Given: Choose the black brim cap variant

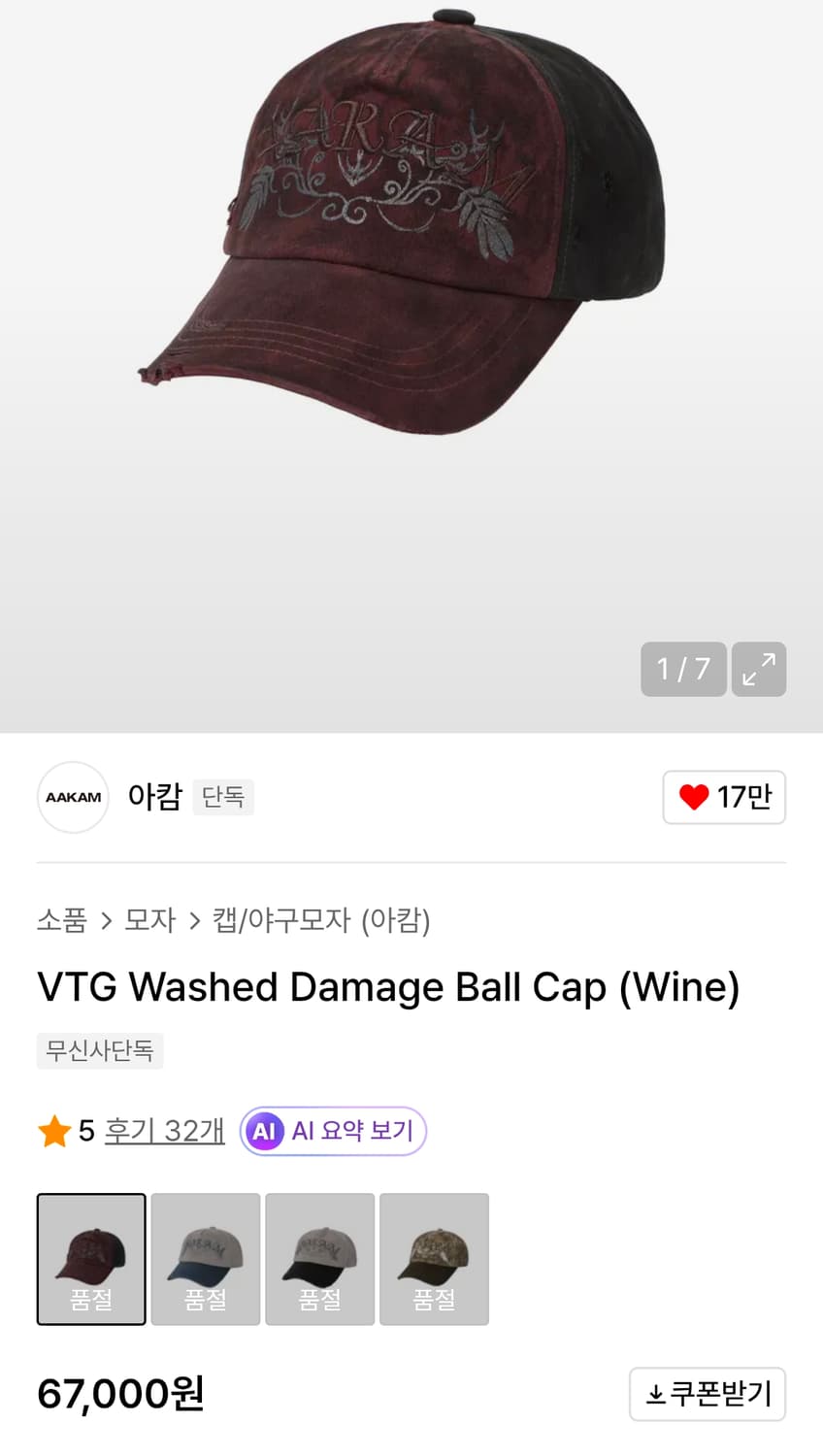Looking at the screenshot, I should coord(319,1258).
